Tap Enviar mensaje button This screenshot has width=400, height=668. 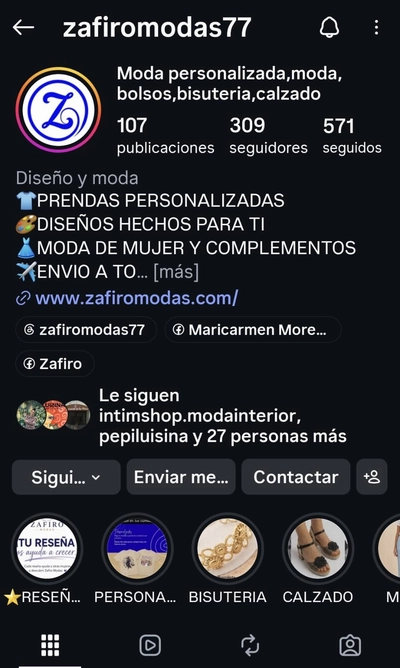tap(181, 477)
